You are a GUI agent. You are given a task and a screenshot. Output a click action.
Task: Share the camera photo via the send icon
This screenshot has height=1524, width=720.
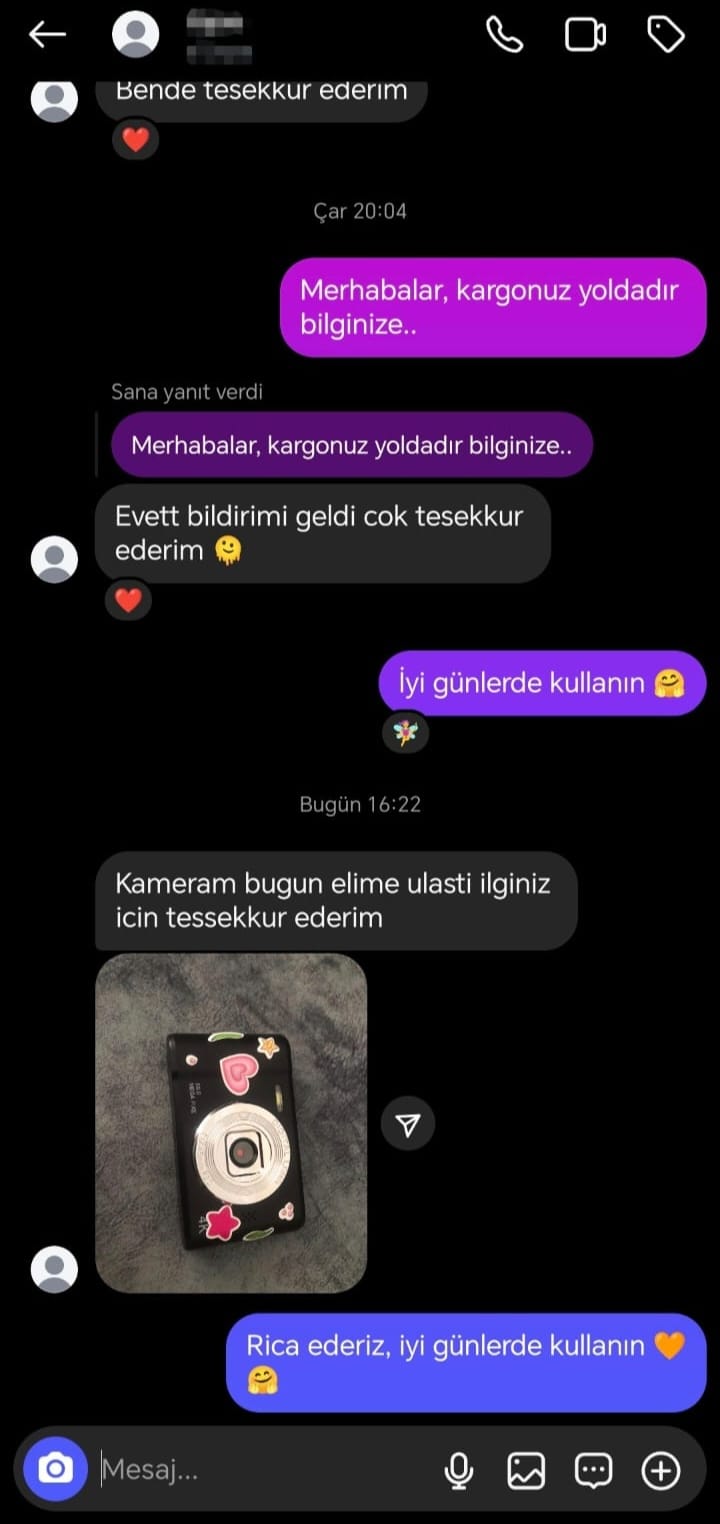[408, 1125]
